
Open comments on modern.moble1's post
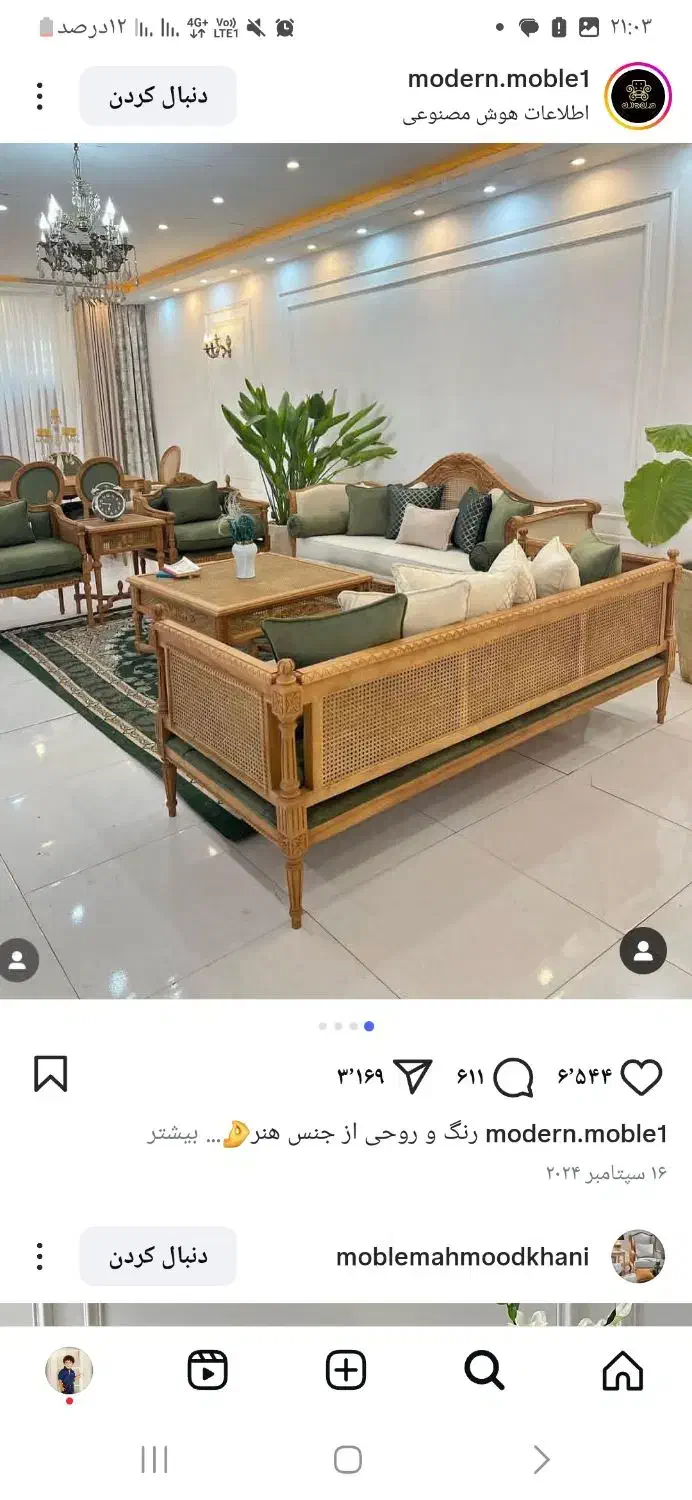(x=513, y=1077)
